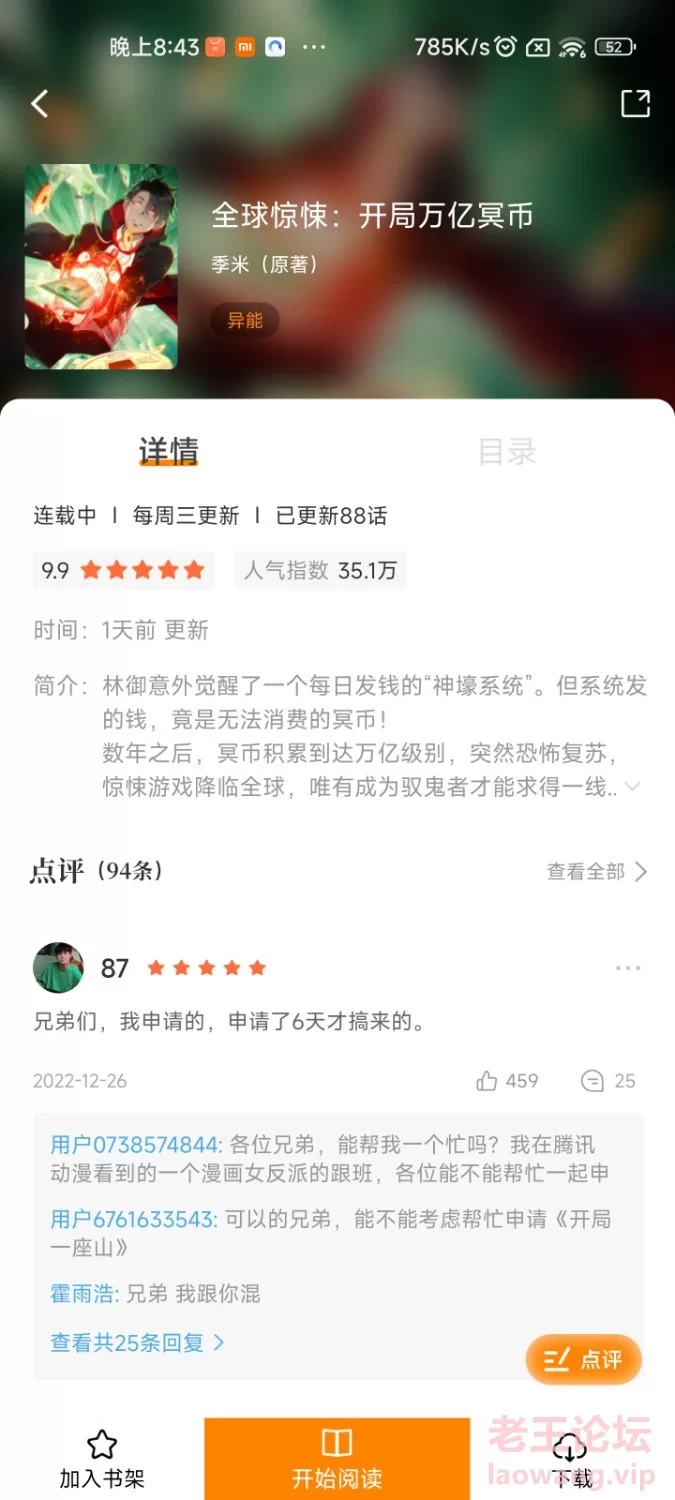Viewport: 675px width, 1500px height.
Task: Open comments on 87's review
Action: [x=608, y=1081]
